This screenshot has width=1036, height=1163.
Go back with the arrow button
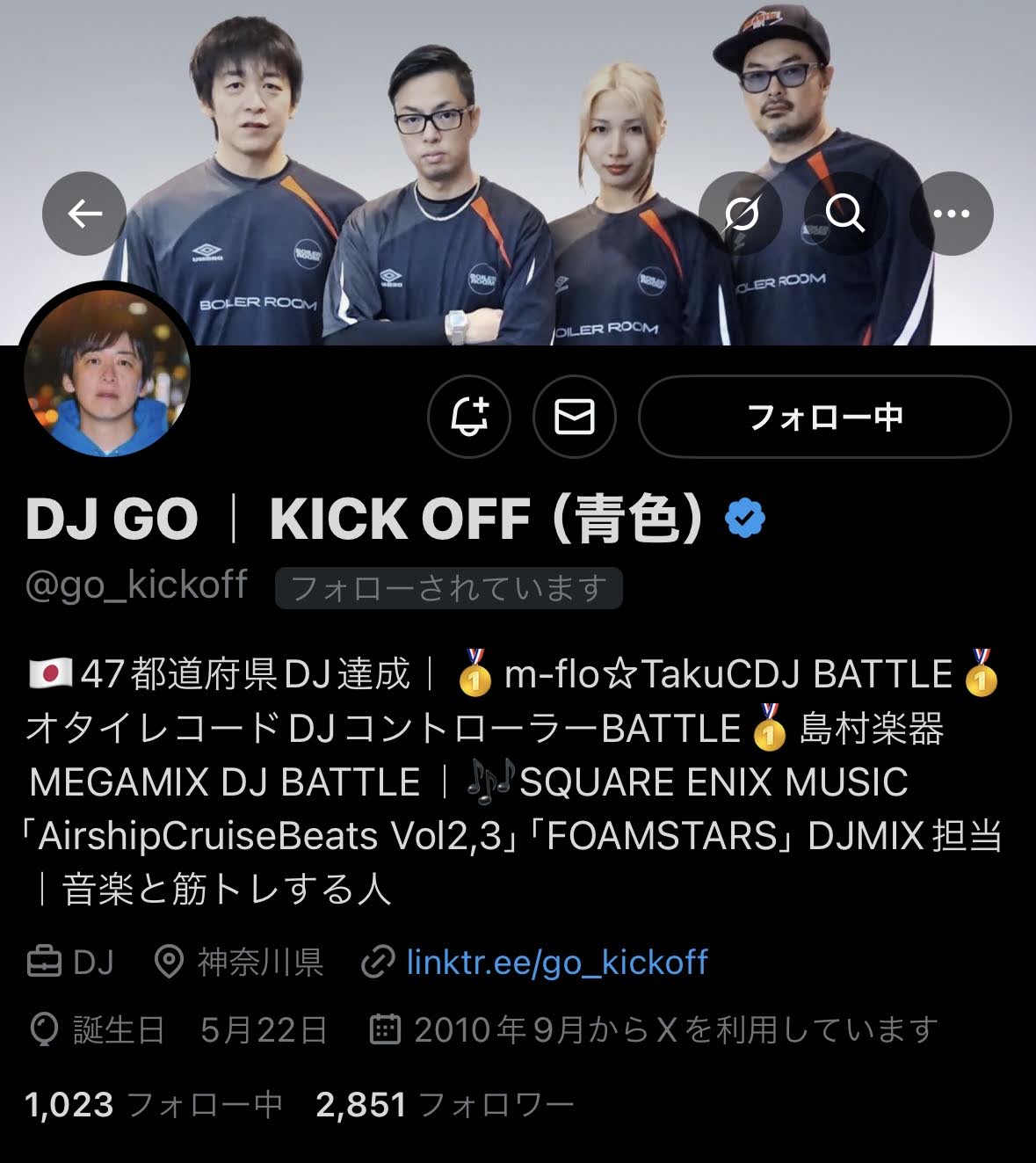point(84,214)
